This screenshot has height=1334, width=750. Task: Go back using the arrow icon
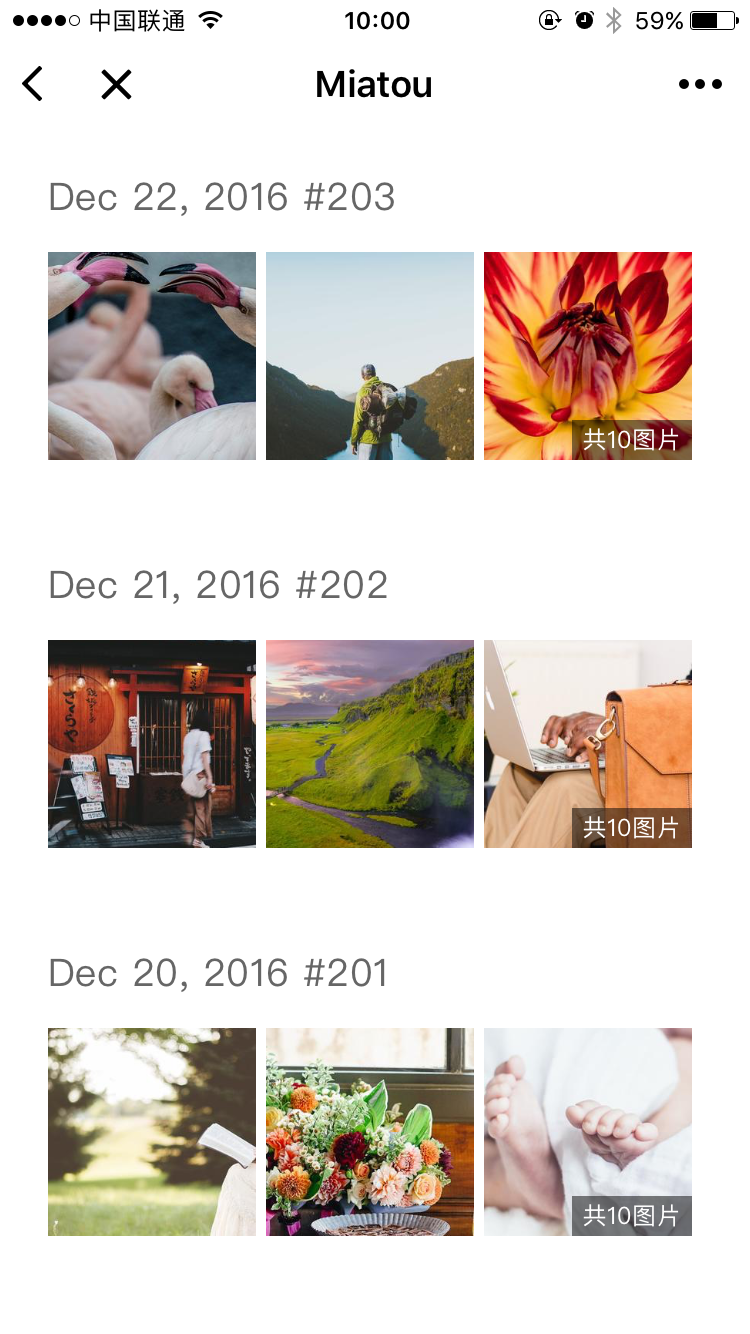(x=33, y=84)
